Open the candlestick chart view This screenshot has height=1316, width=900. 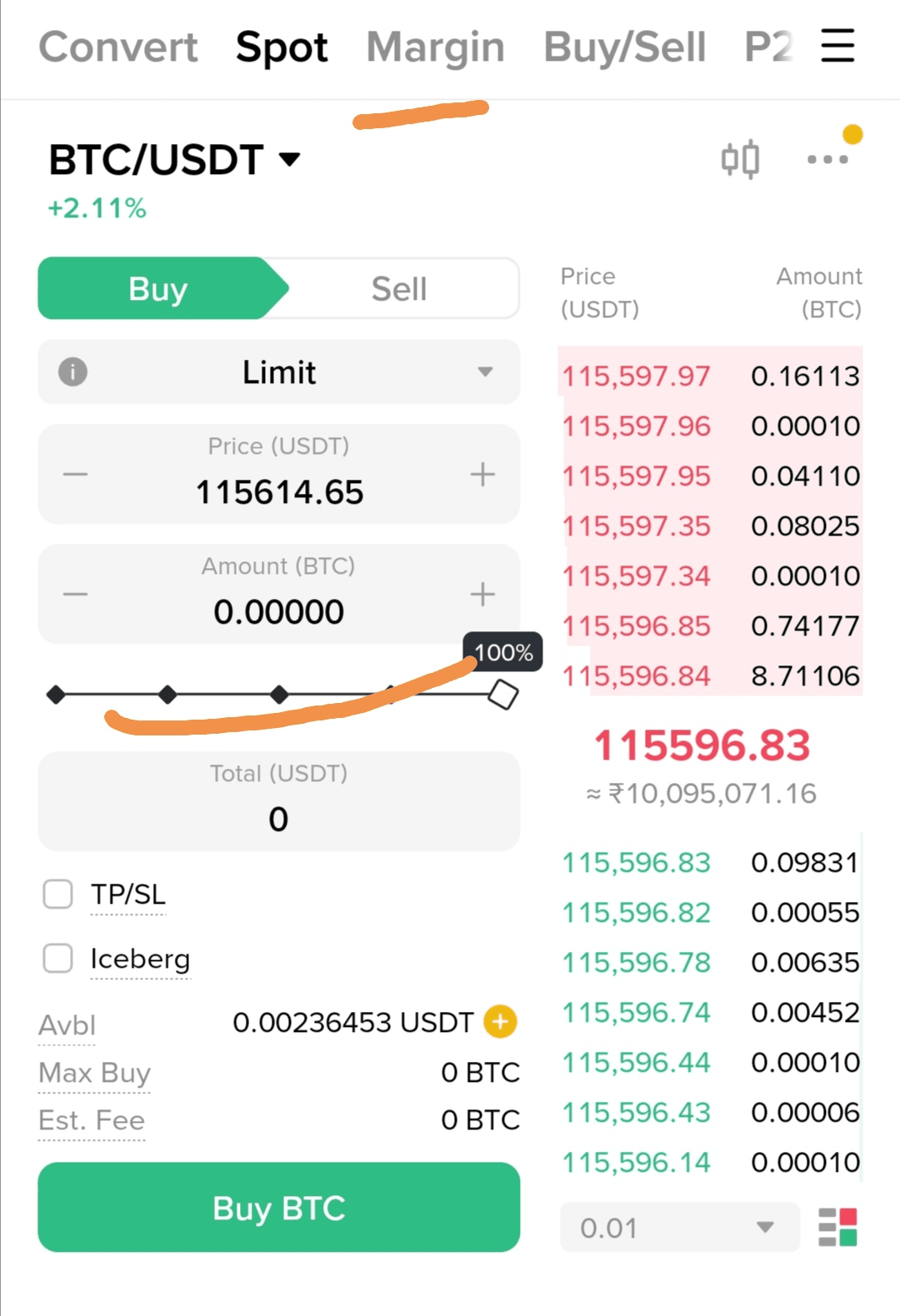tap(740, 159)
